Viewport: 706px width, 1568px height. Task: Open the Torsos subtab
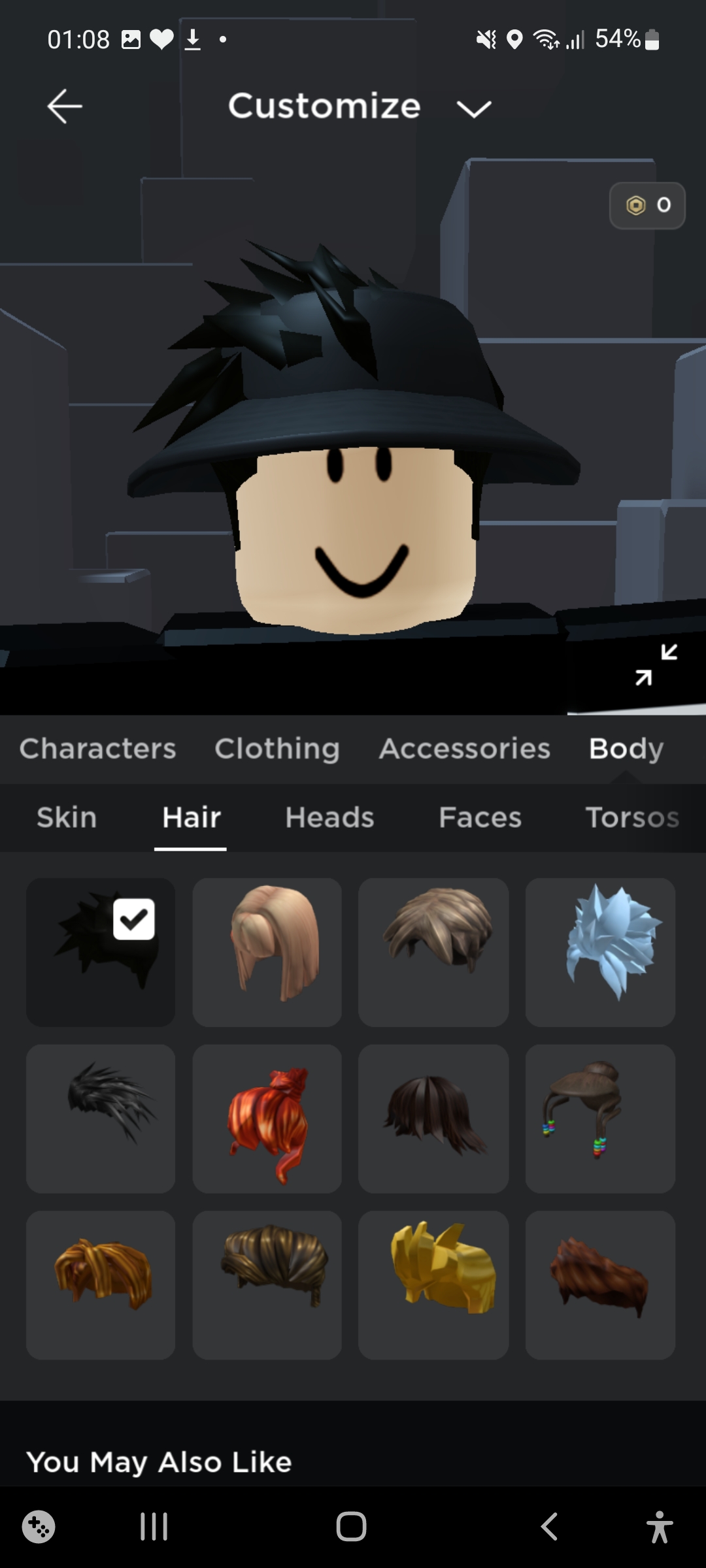(x=631, y=817)
